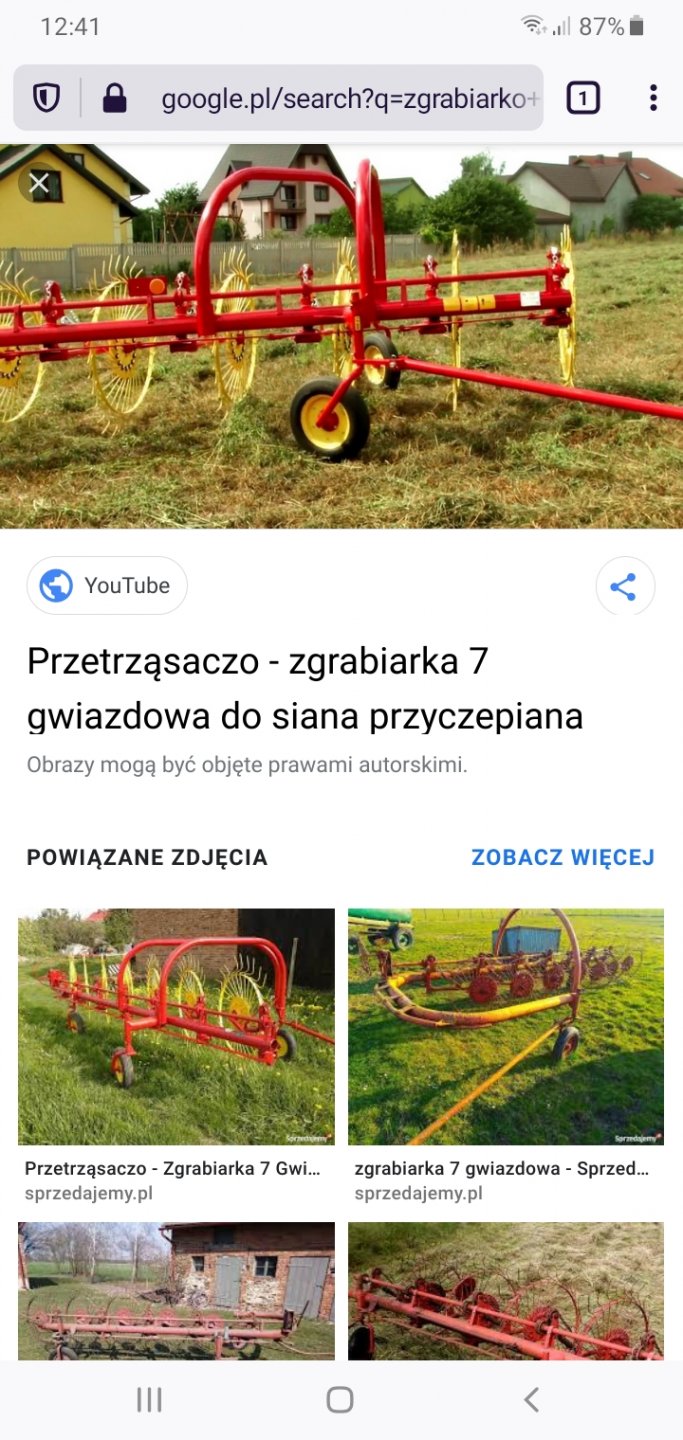Share this image

coord(624,586)
